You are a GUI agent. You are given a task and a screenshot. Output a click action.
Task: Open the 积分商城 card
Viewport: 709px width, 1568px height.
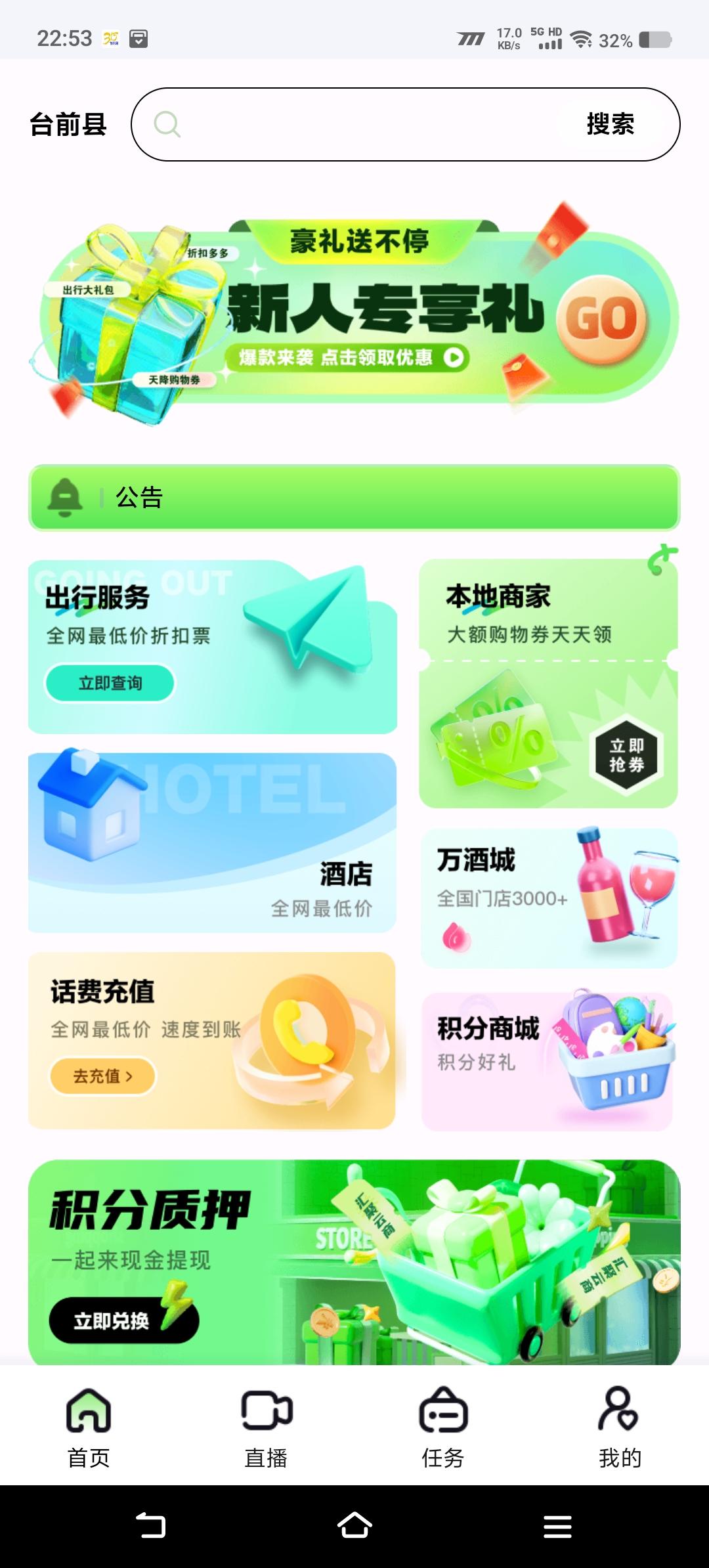(547, 1061)
